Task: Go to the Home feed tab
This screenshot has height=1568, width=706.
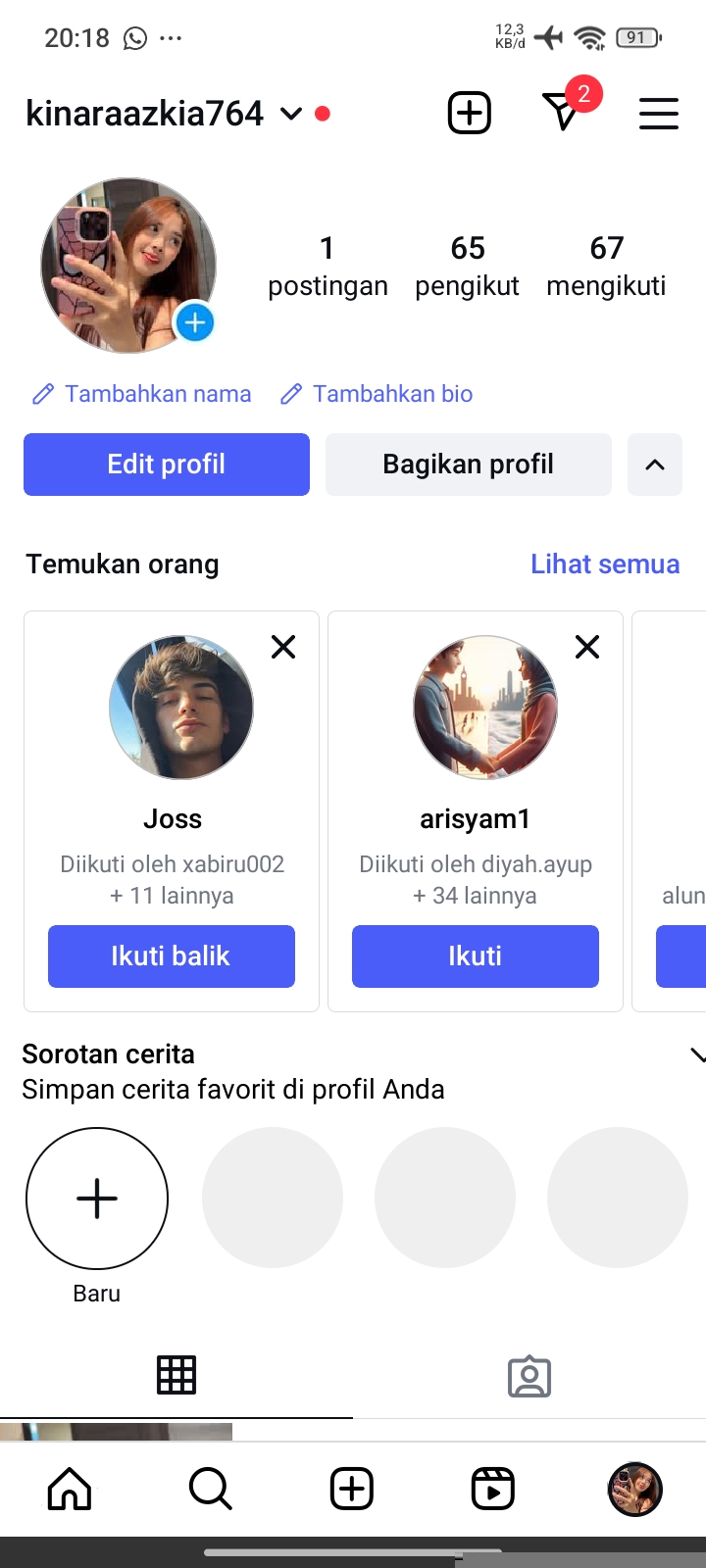Action: (x=70, y=1489)
